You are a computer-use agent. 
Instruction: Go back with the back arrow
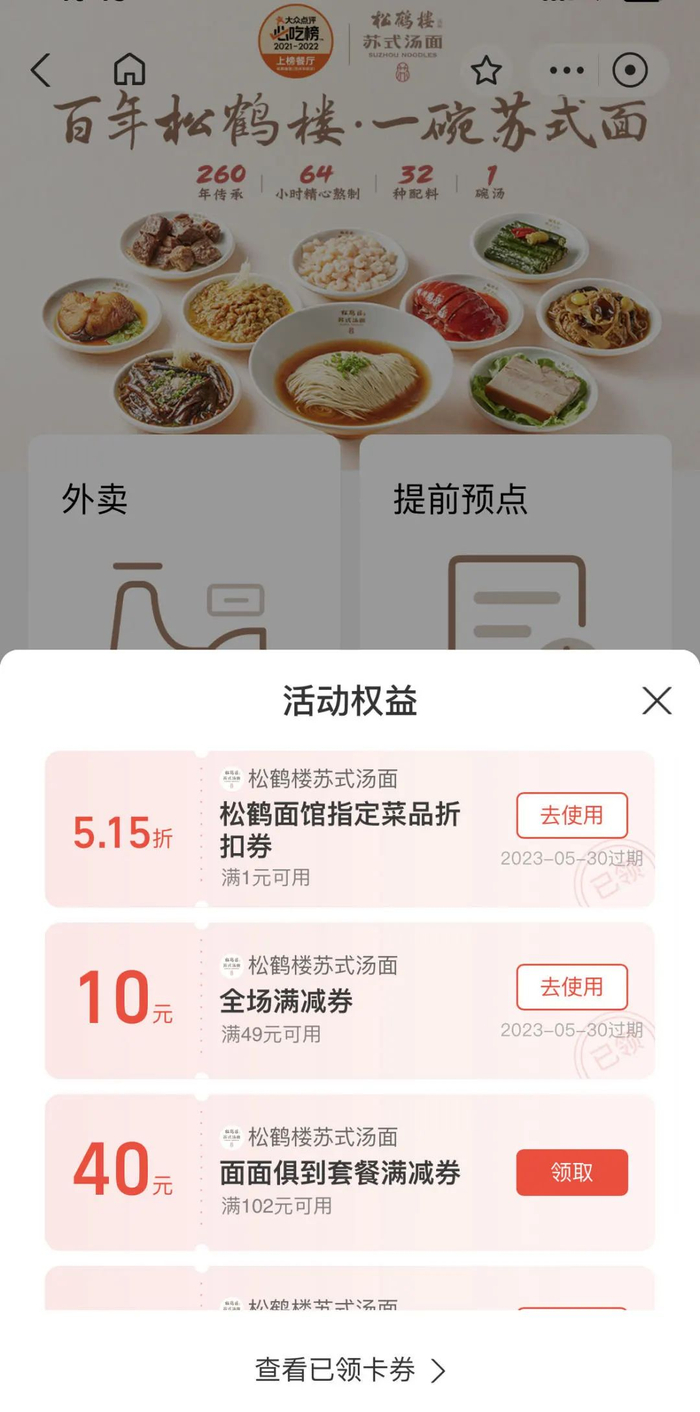tap(40, 70)
